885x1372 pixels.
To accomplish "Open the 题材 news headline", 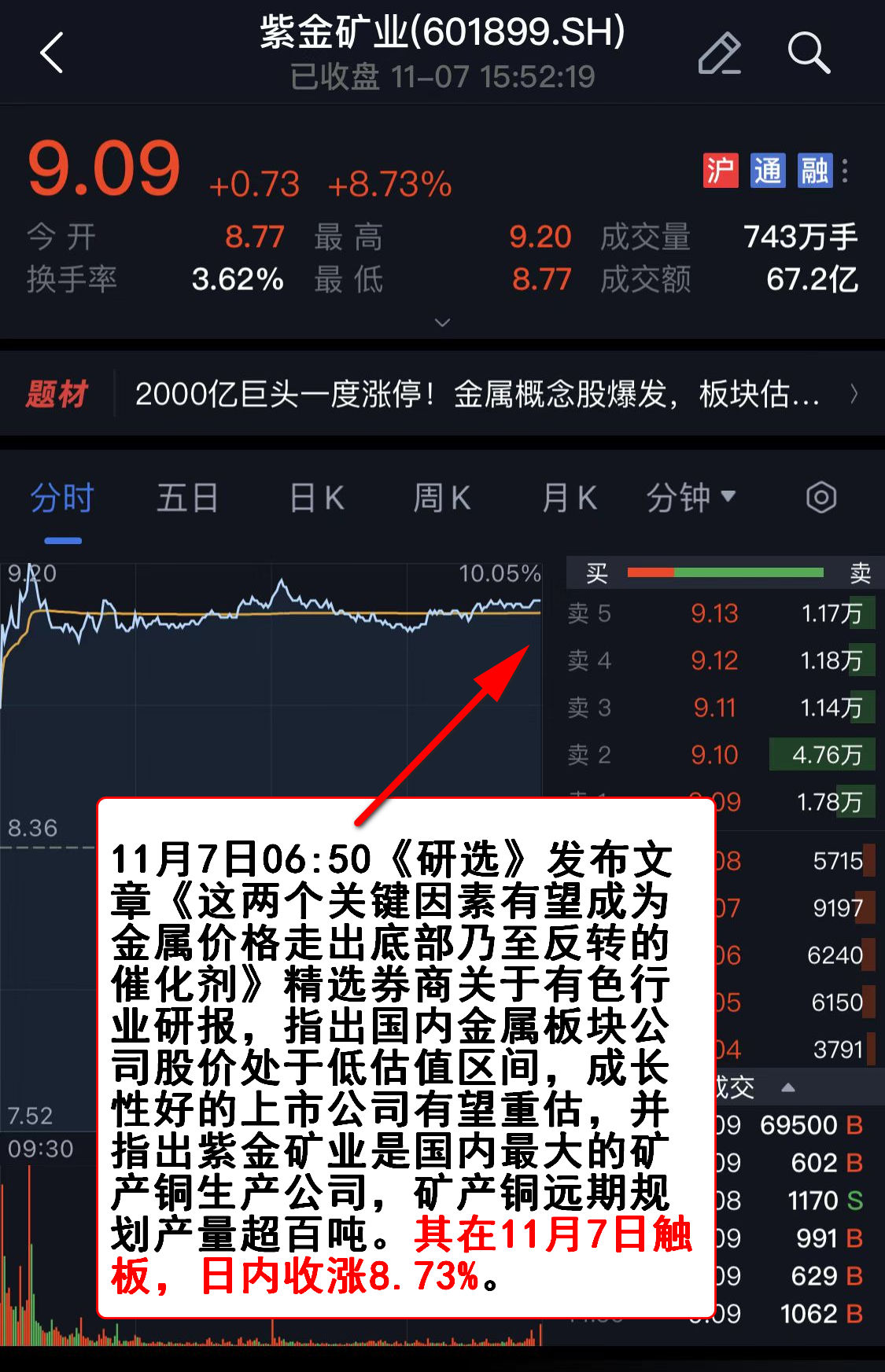I will (477, 394).
